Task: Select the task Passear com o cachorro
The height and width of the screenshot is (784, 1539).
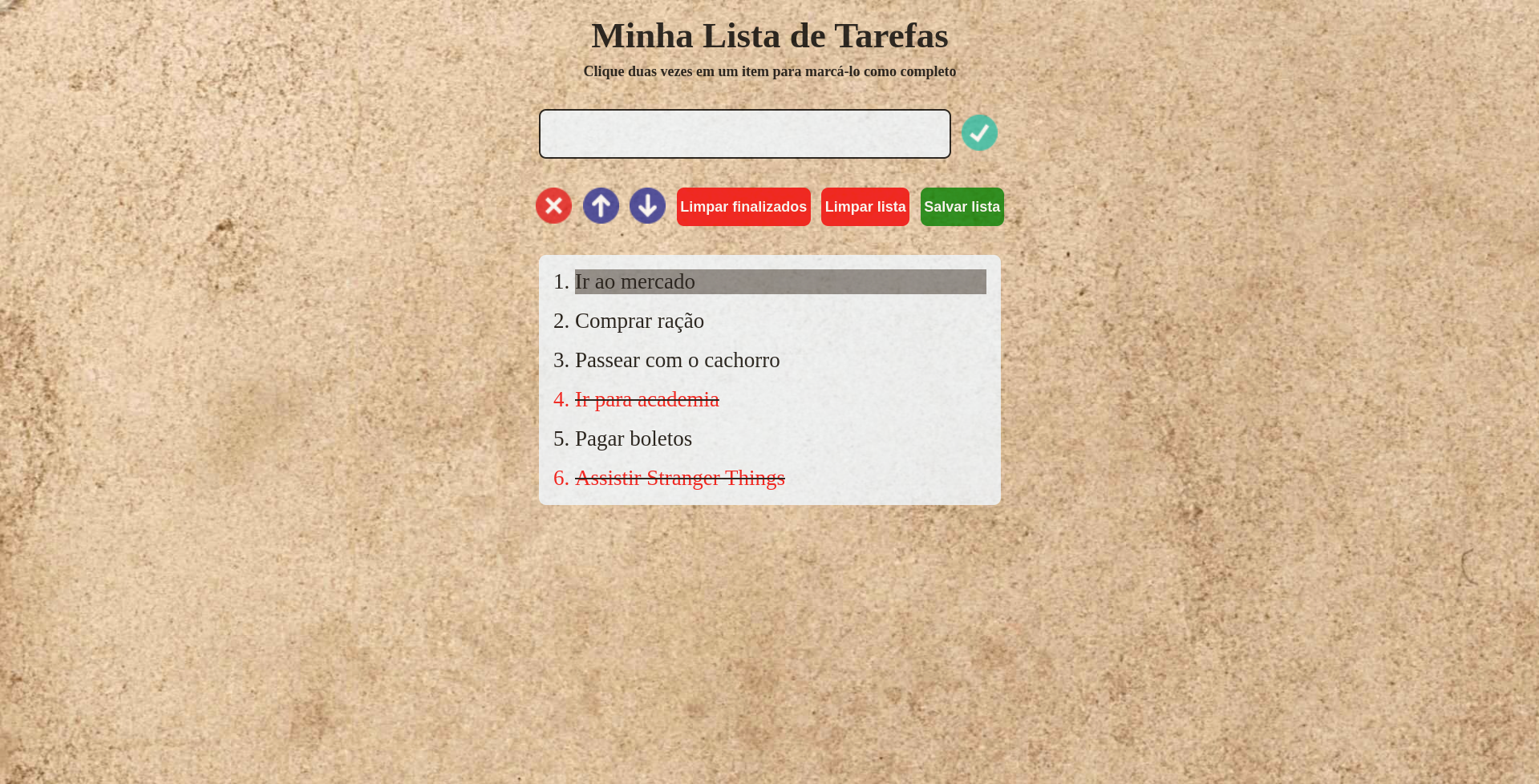Action: (x=677, y=361)
